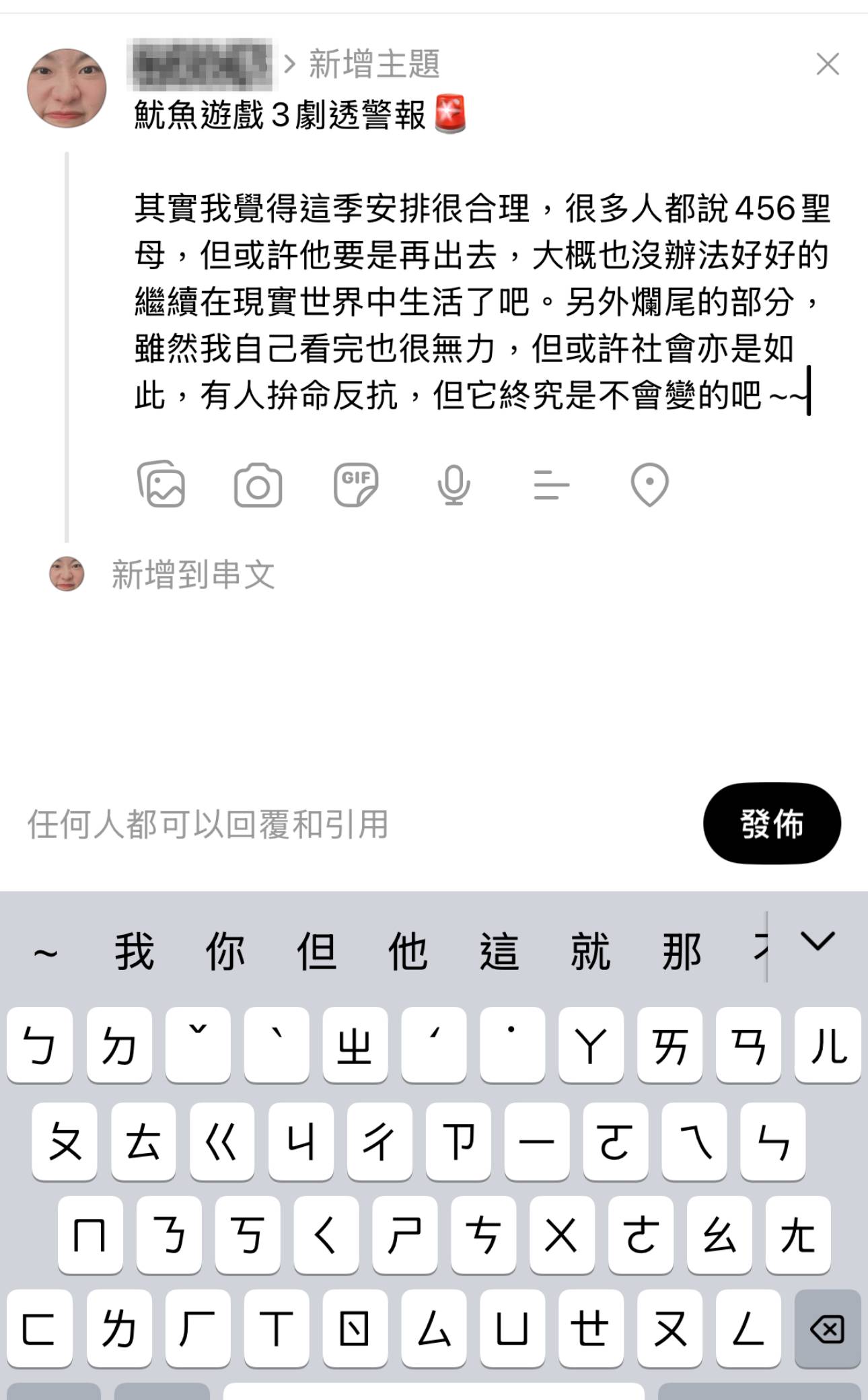
Task: Close the composer with the X
Action: click(x=828, y=65)
